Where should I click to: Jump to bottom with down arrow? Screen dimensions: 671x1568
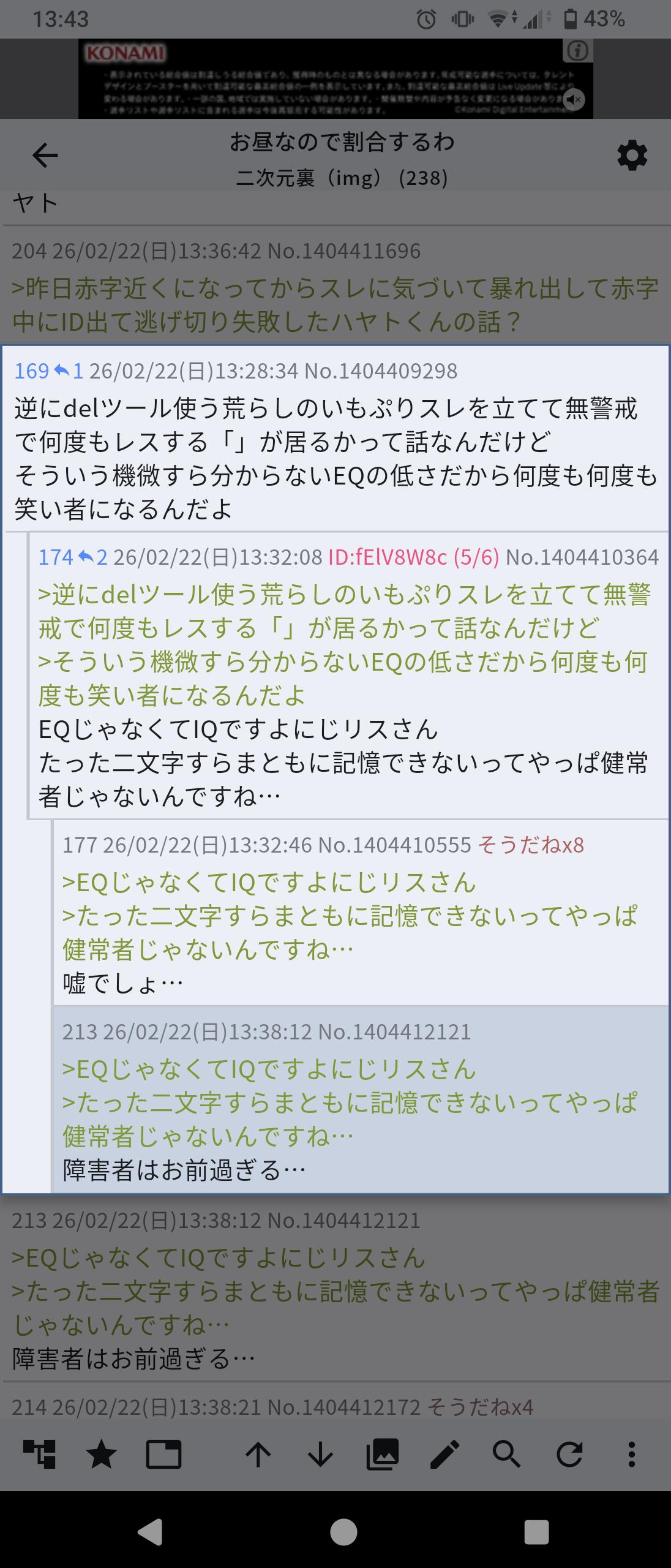tap(320, 1454)
